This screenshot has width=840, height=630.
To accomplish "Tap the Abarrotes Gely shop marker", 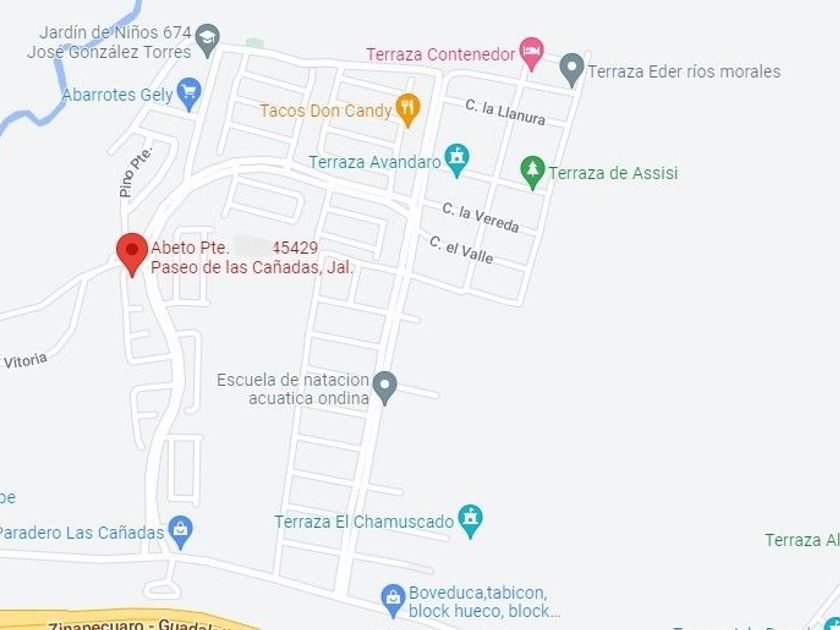I will coord(189,94).
